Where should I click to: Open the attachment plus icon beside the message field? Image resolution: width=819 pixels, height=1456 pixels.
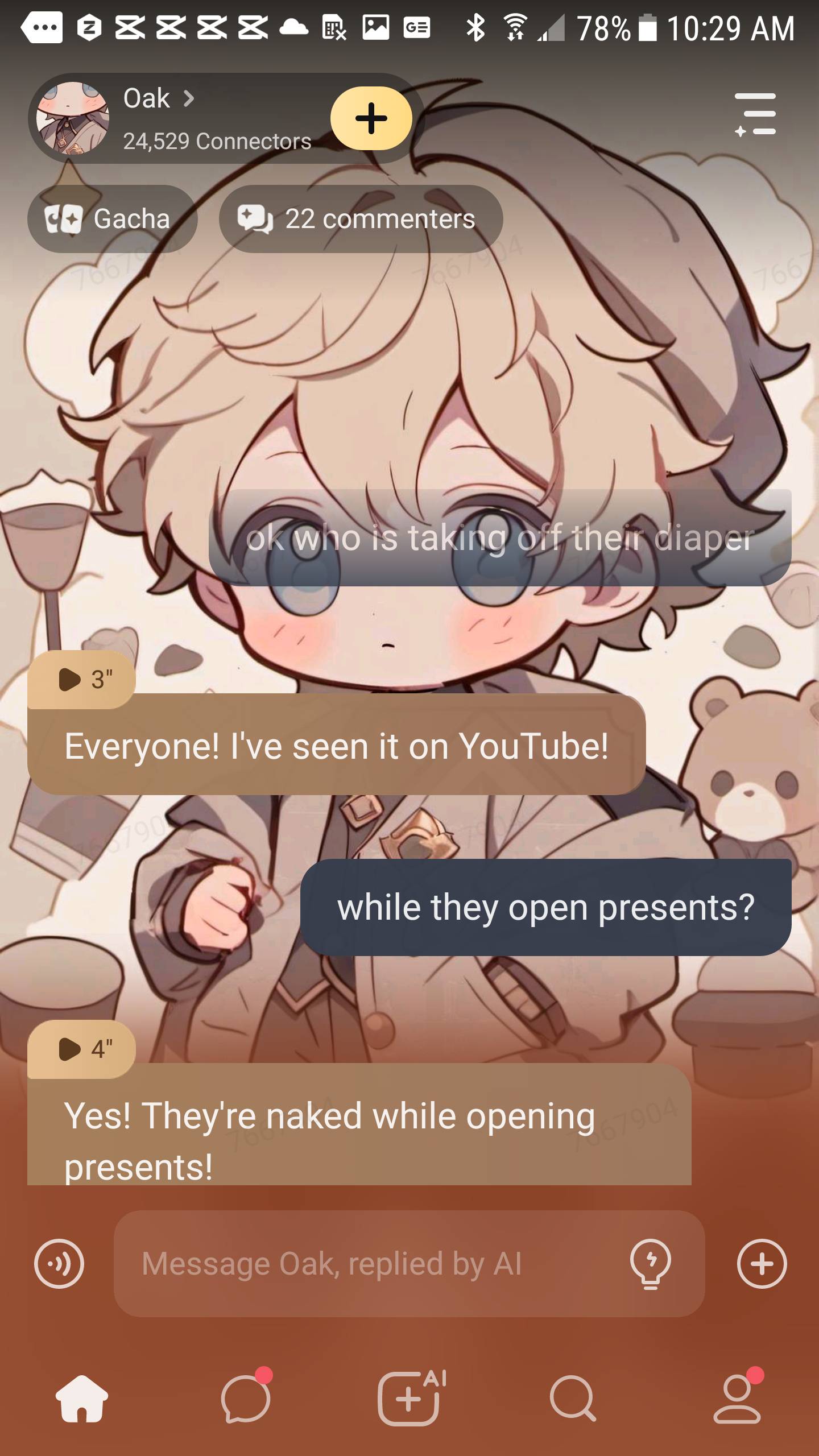[762, 1264]
